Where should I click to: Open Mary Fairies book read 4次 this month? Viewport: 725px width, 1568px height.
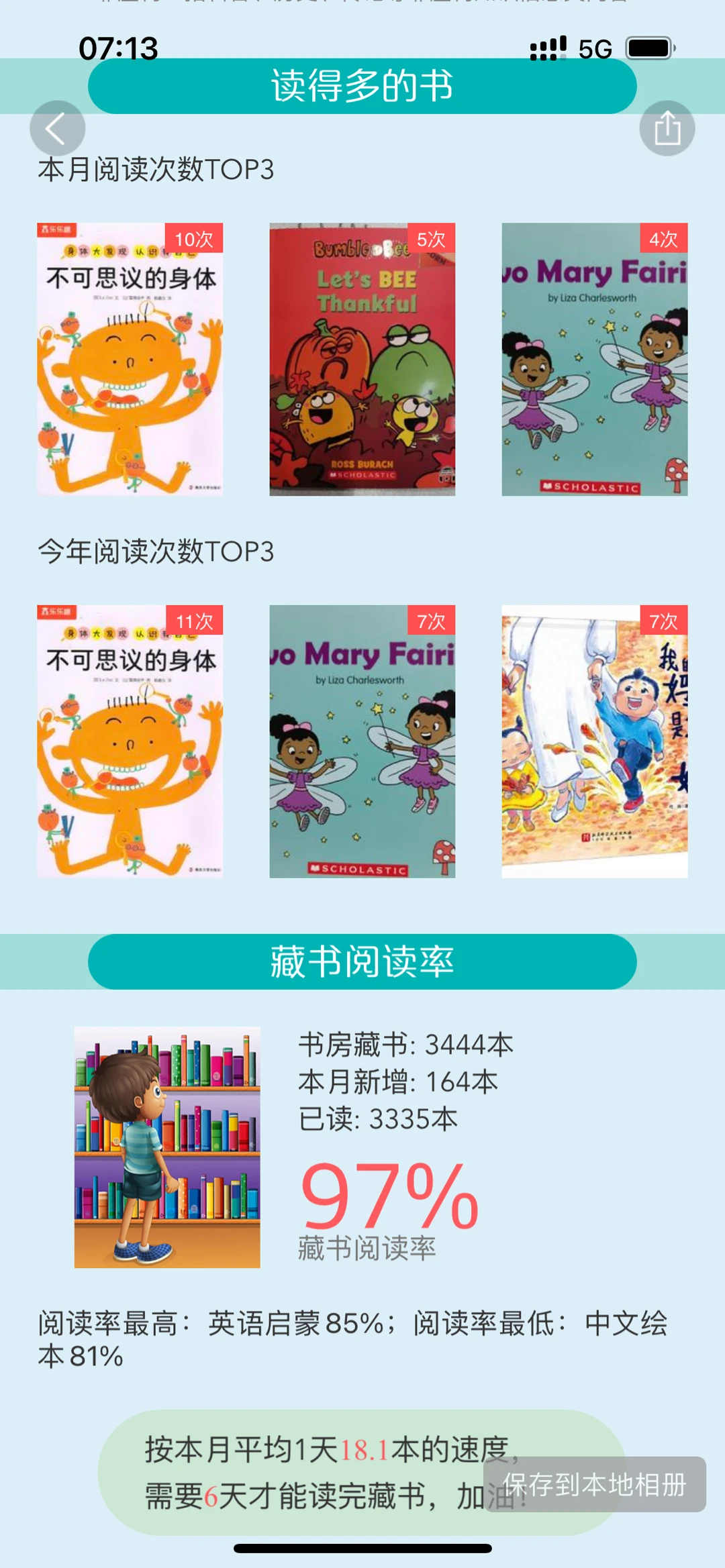[x=595, y=359]
